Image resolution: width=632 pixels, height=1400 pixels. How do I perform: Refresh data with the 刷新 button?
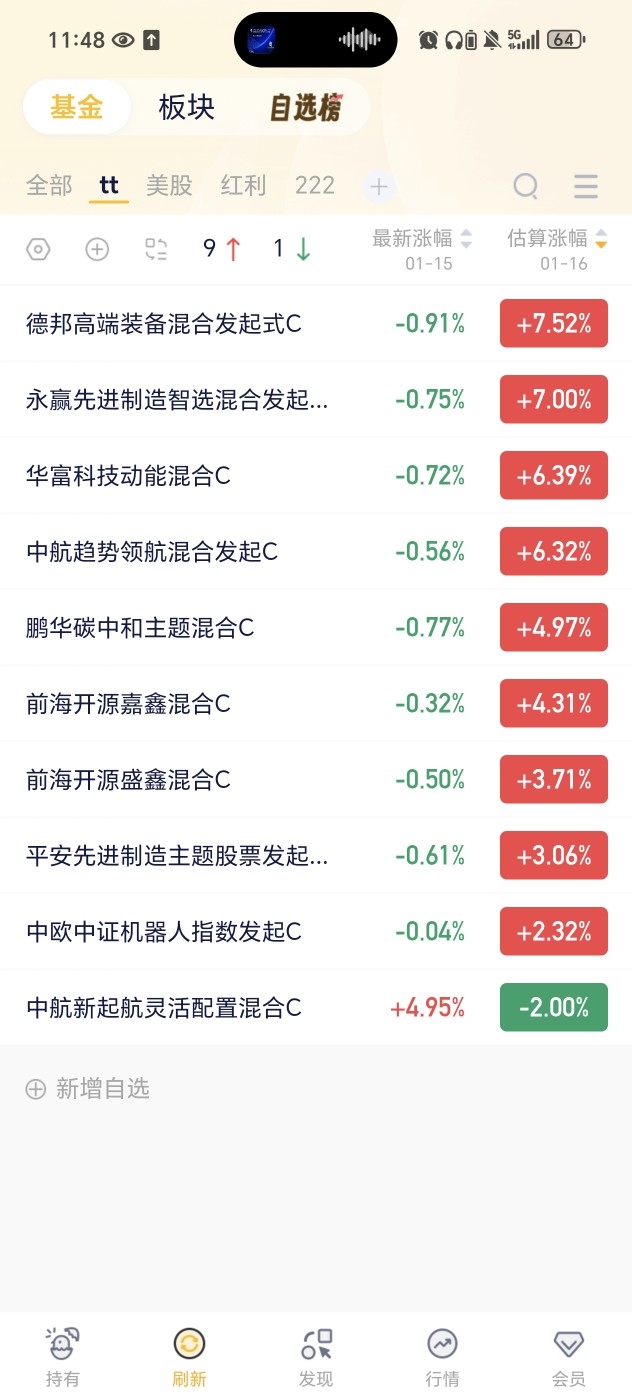[189, 1357]
